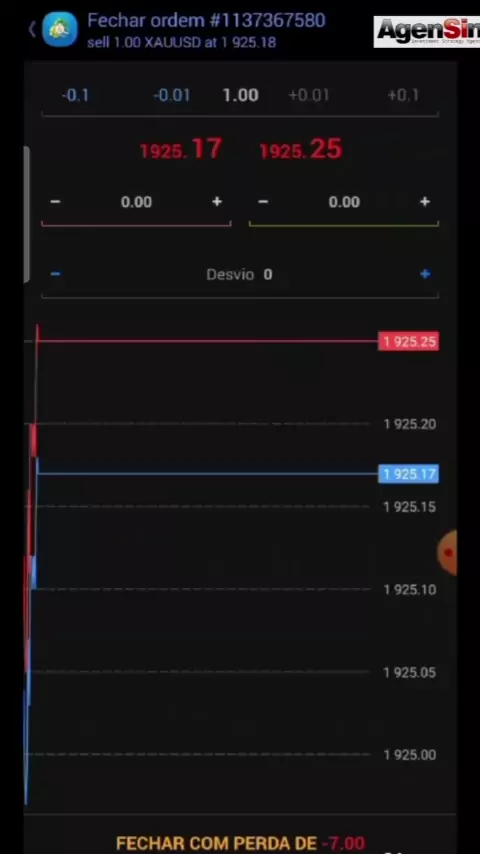Image resolution: width=480 pixels, height=854 pixels.
Task: Decrease volume by 0.1
Action: [x=76, y=95]
